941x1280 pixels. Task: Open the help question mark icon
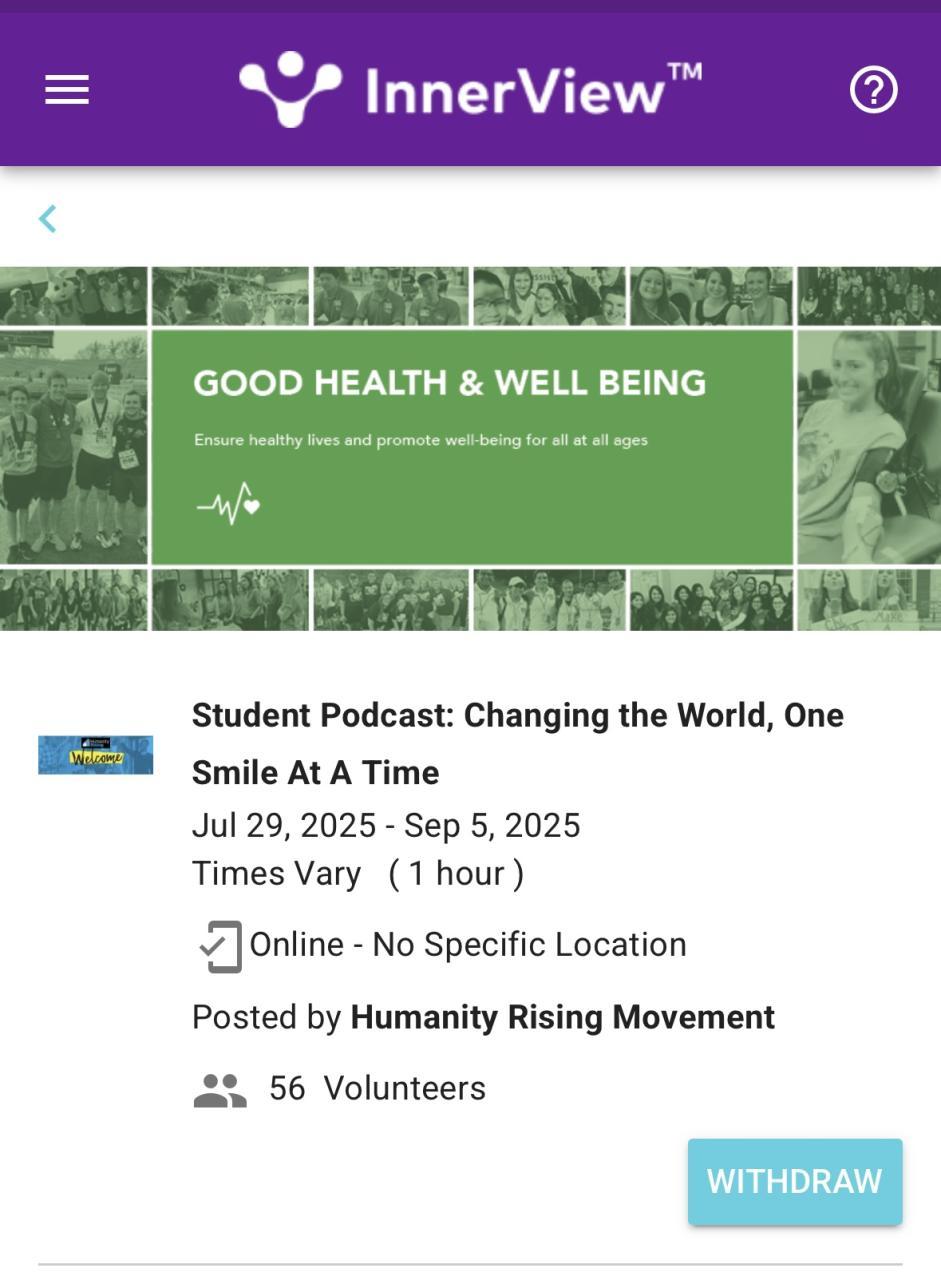coord(873,90)
